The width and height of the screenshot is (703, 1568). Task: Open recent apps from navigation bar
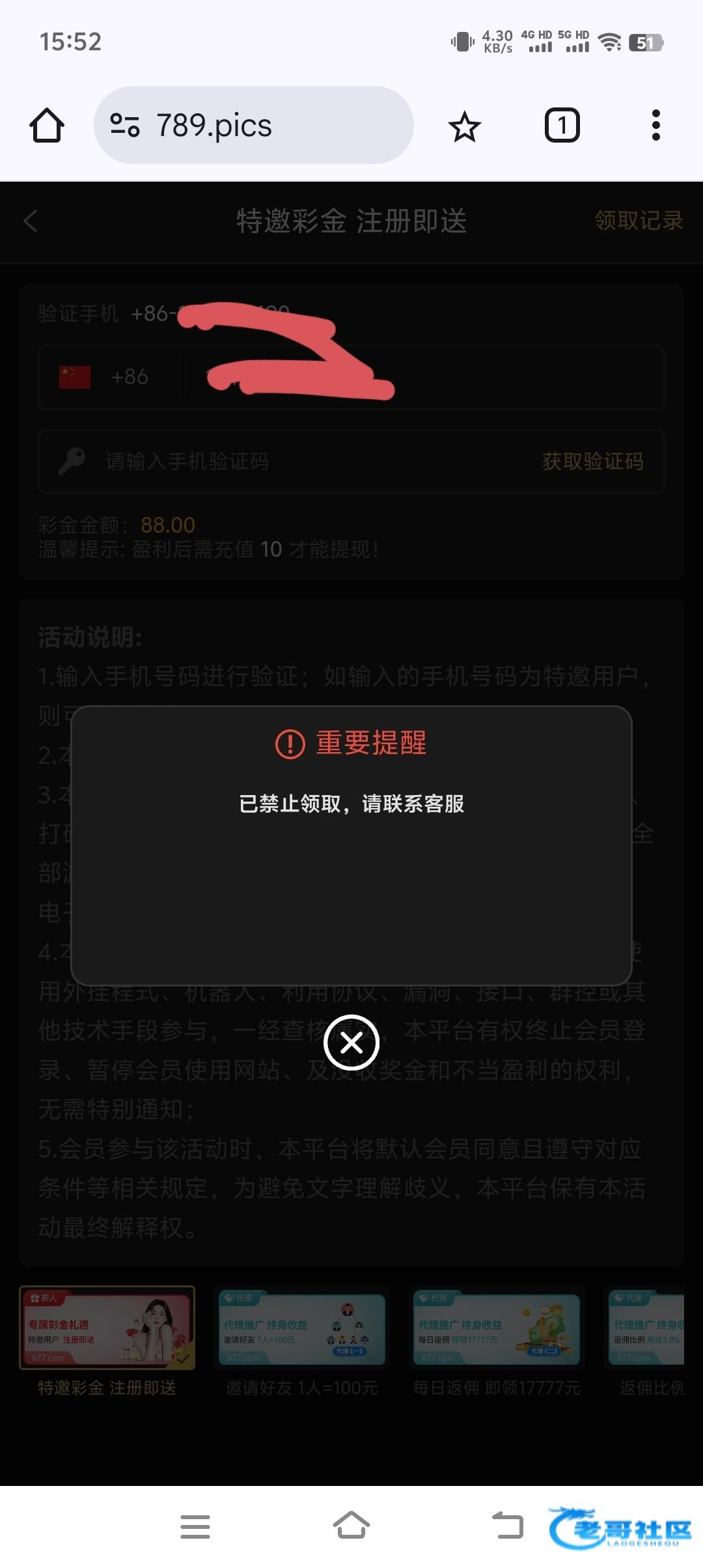tap(195, 1526)
